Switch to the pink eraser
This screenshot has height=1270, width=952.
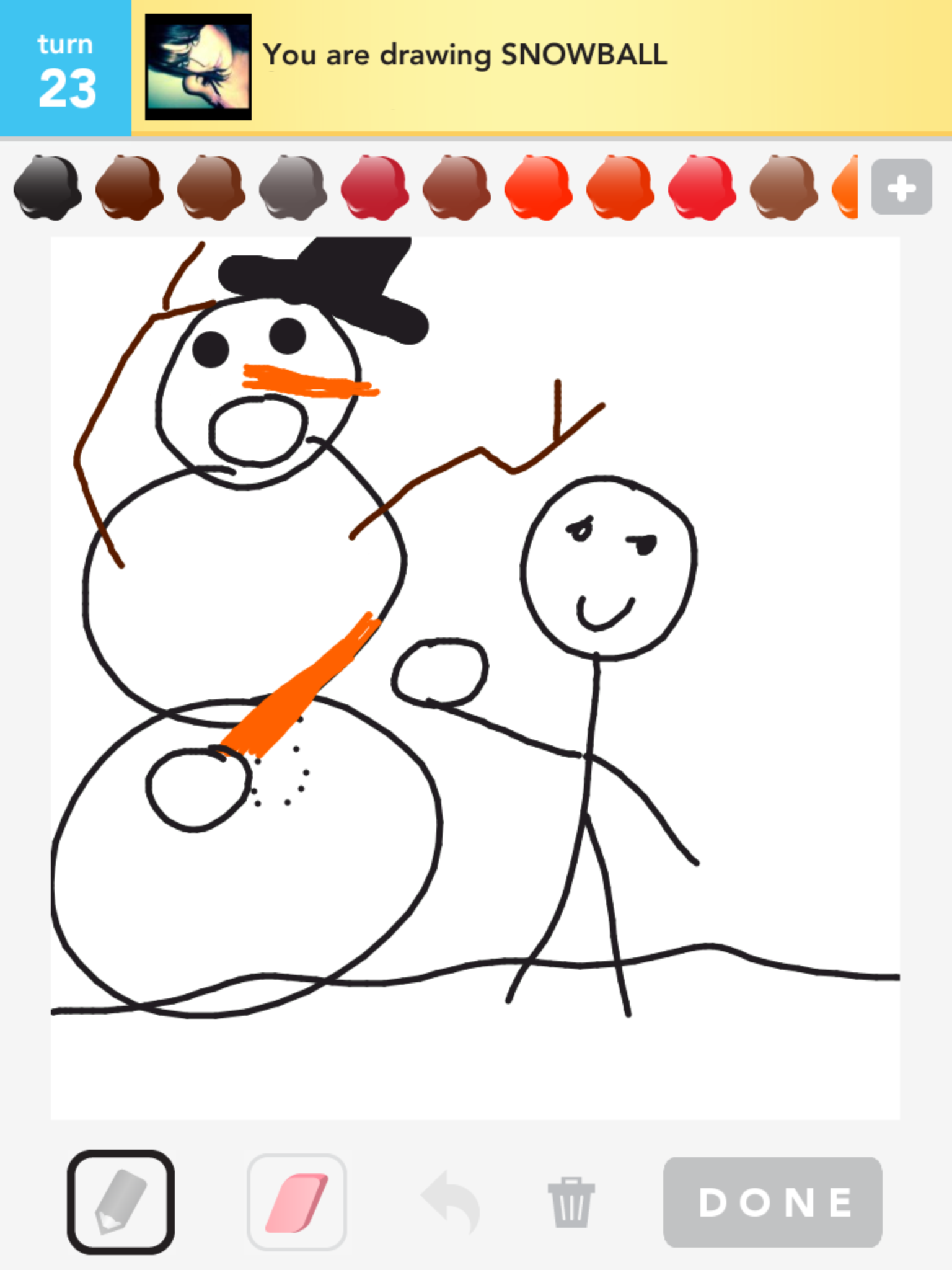pos(297,1201)
